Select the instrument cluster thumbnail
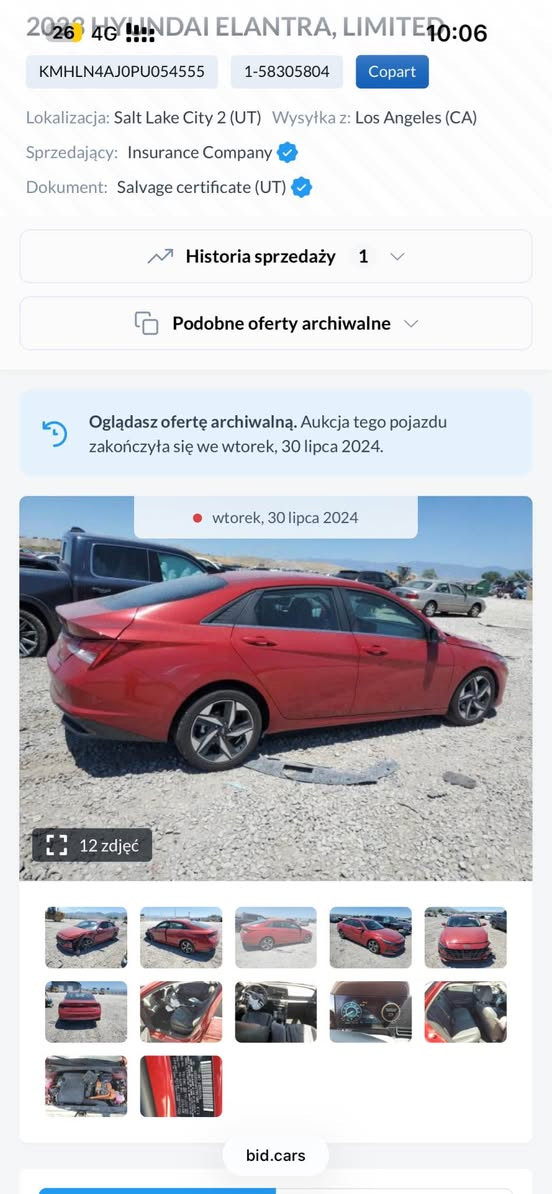 [x=370, y=1012]
